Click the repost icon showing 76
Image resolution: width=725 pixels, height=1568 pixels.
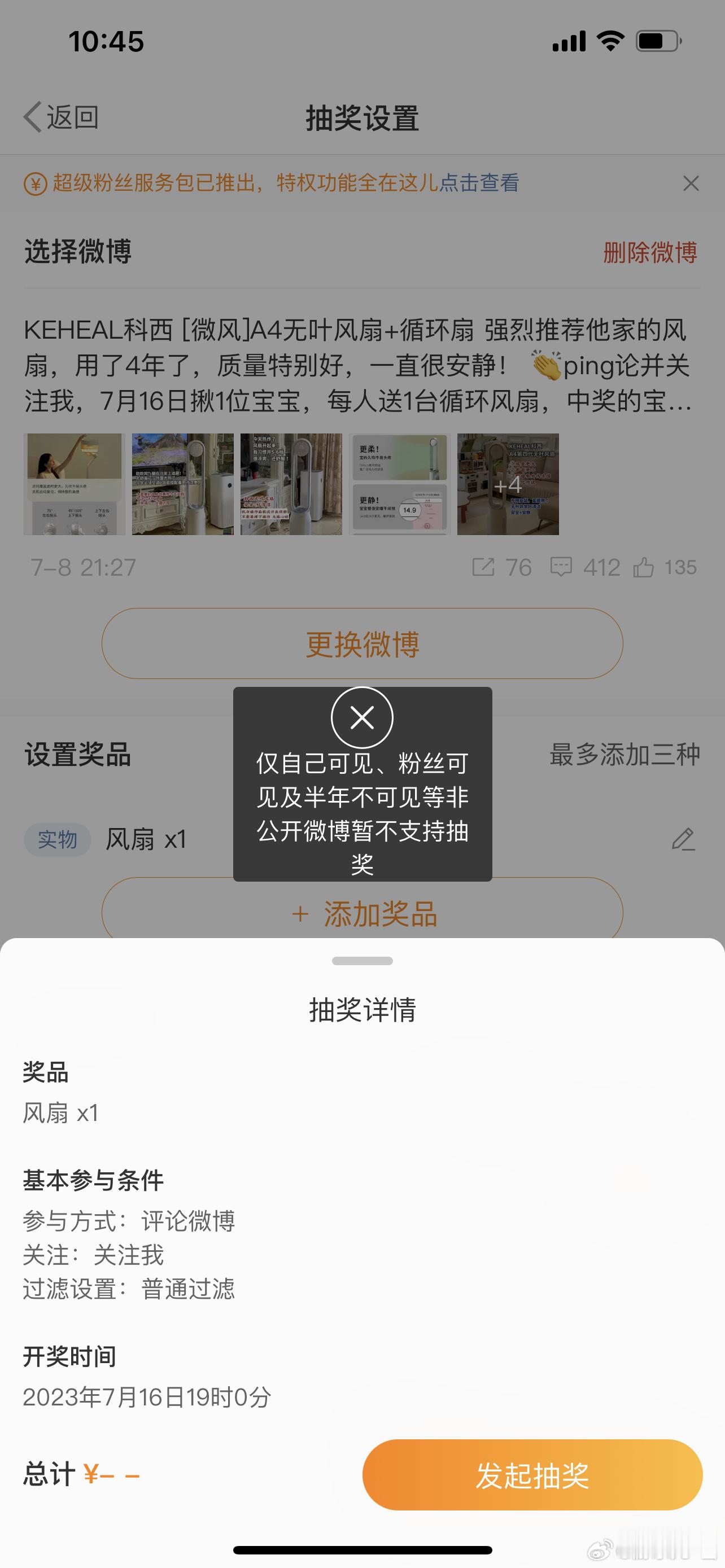pos(484,567)
